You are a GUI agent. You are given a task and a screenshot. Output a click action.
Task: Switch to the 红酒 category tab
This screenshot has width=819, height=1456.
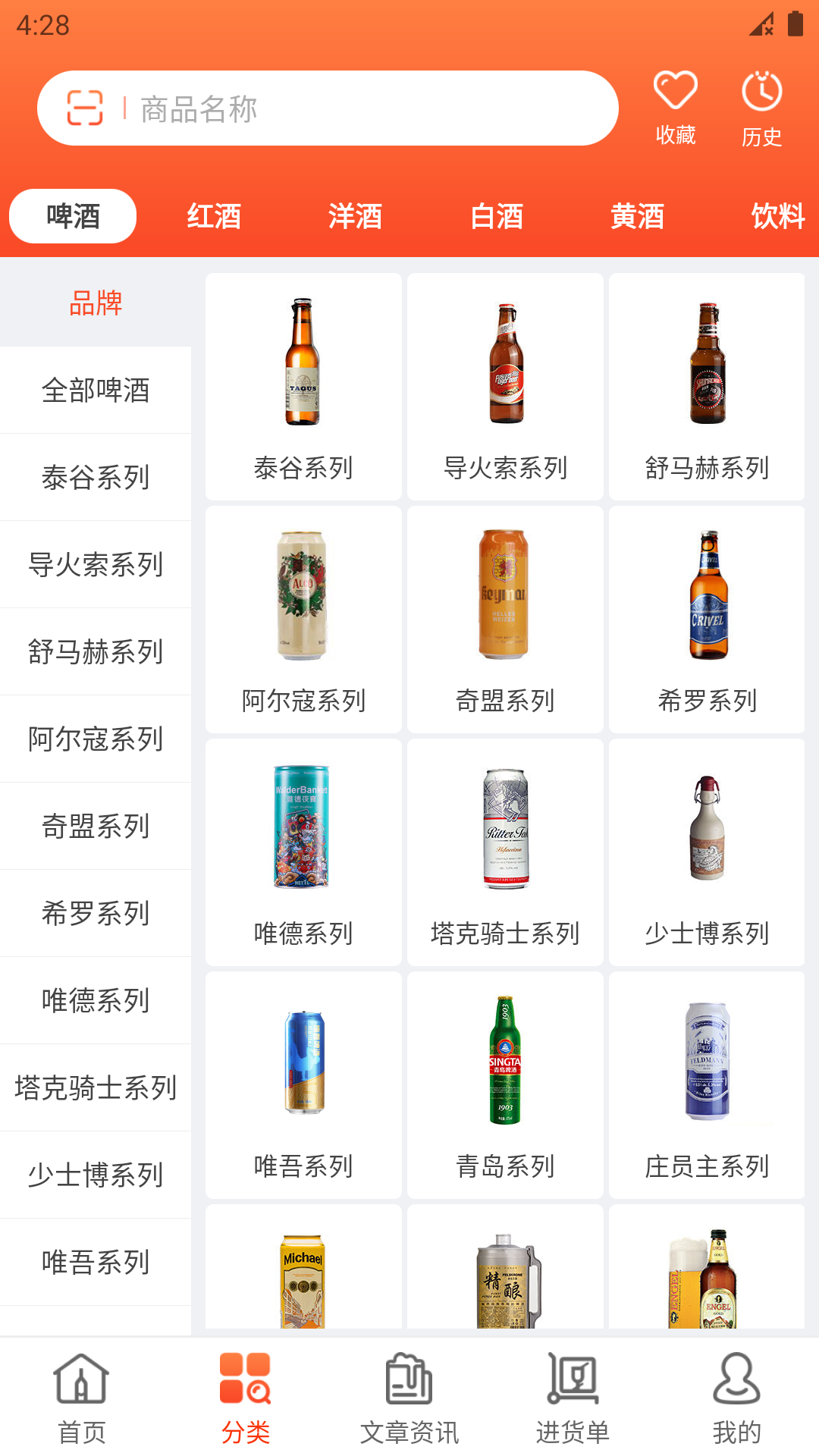[214, 217]
